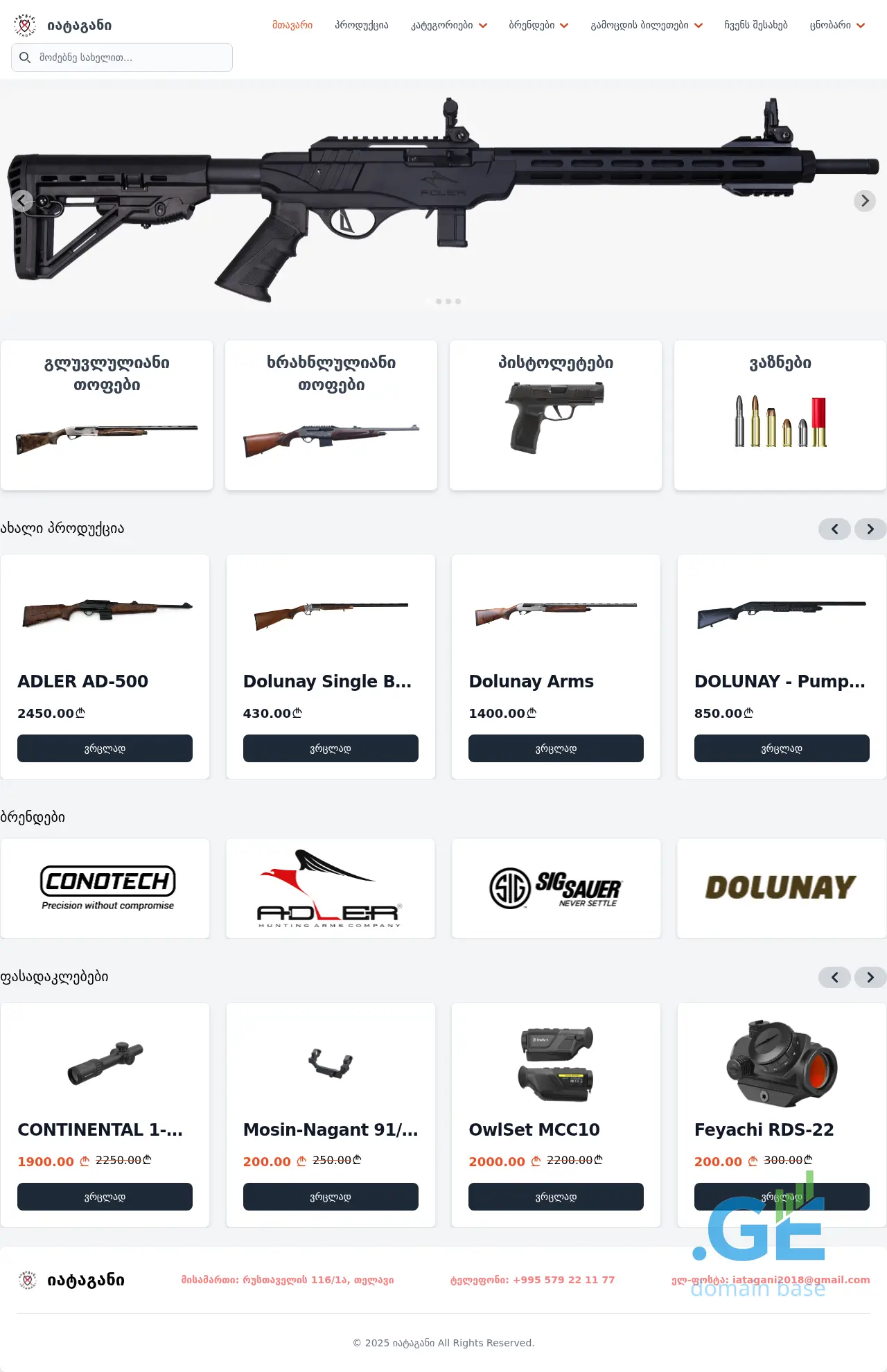887x1372 pixels.
Task: Click the previous arrow on the main carousel
Action: click(x=22, y=201)
